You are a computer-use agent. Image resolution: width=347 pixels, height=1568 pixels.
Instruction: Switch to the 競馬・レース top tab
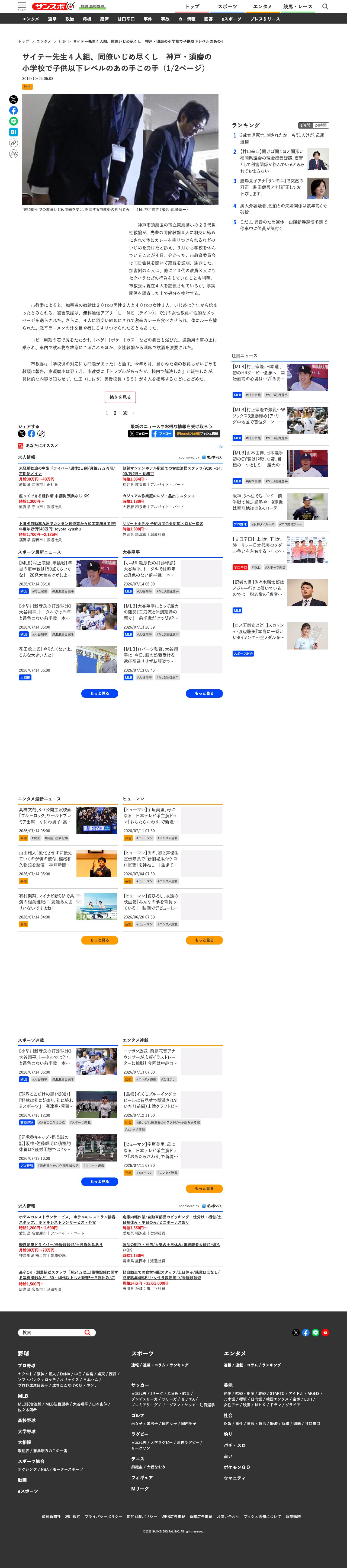pyautogui.click(x=298, y=6)
